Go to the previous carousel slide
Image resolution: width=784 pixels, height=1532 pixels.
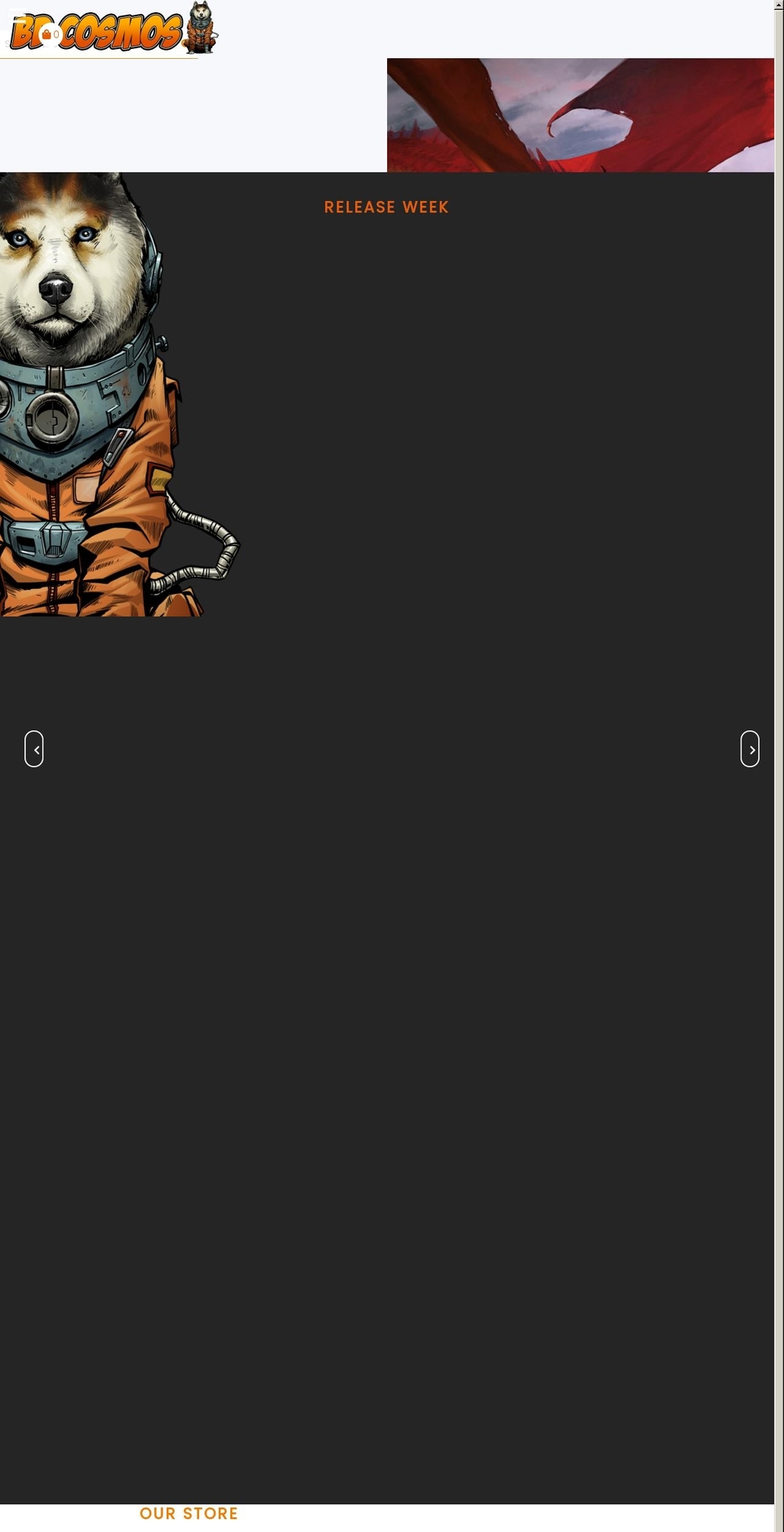pos(33,748)
